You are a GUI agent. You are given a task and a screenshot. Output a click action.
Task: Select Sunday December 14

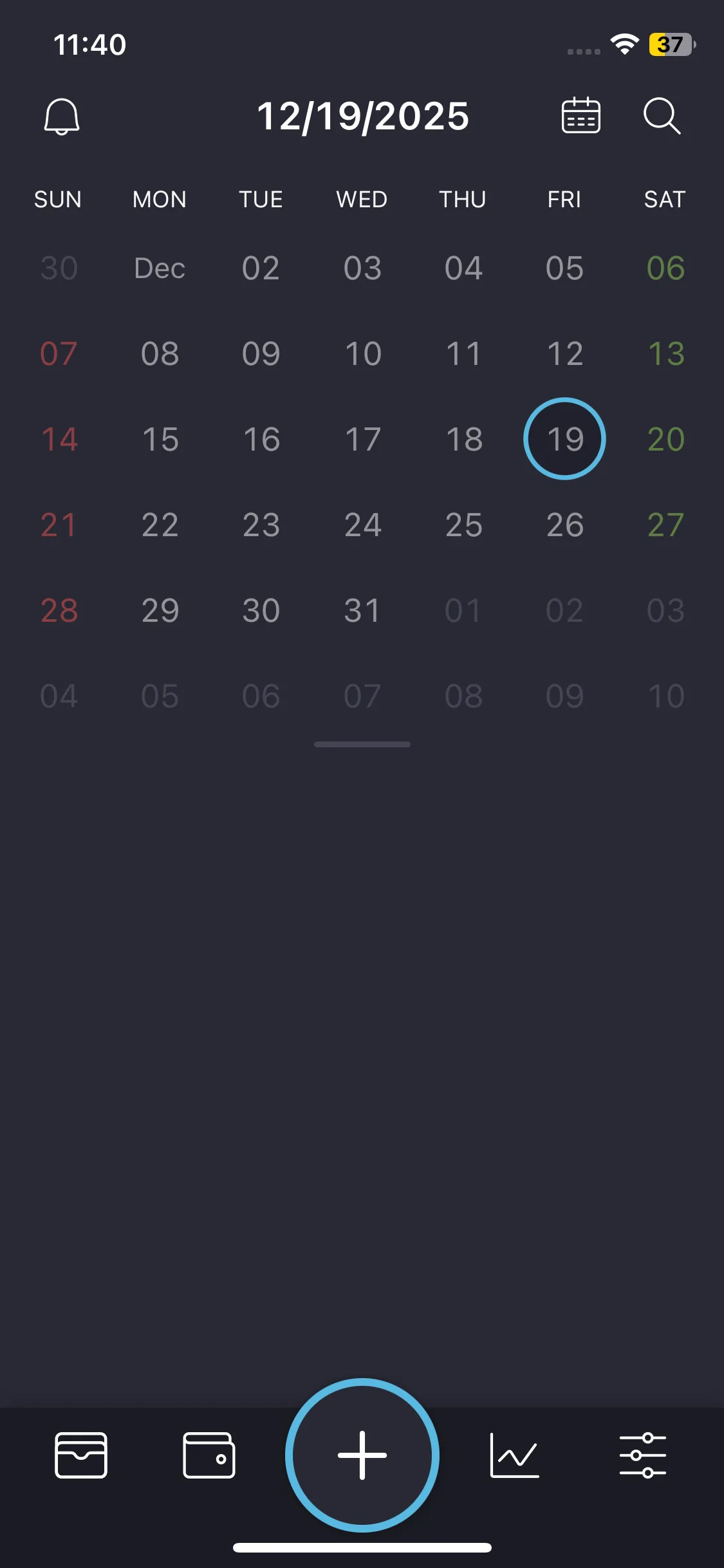59,440
